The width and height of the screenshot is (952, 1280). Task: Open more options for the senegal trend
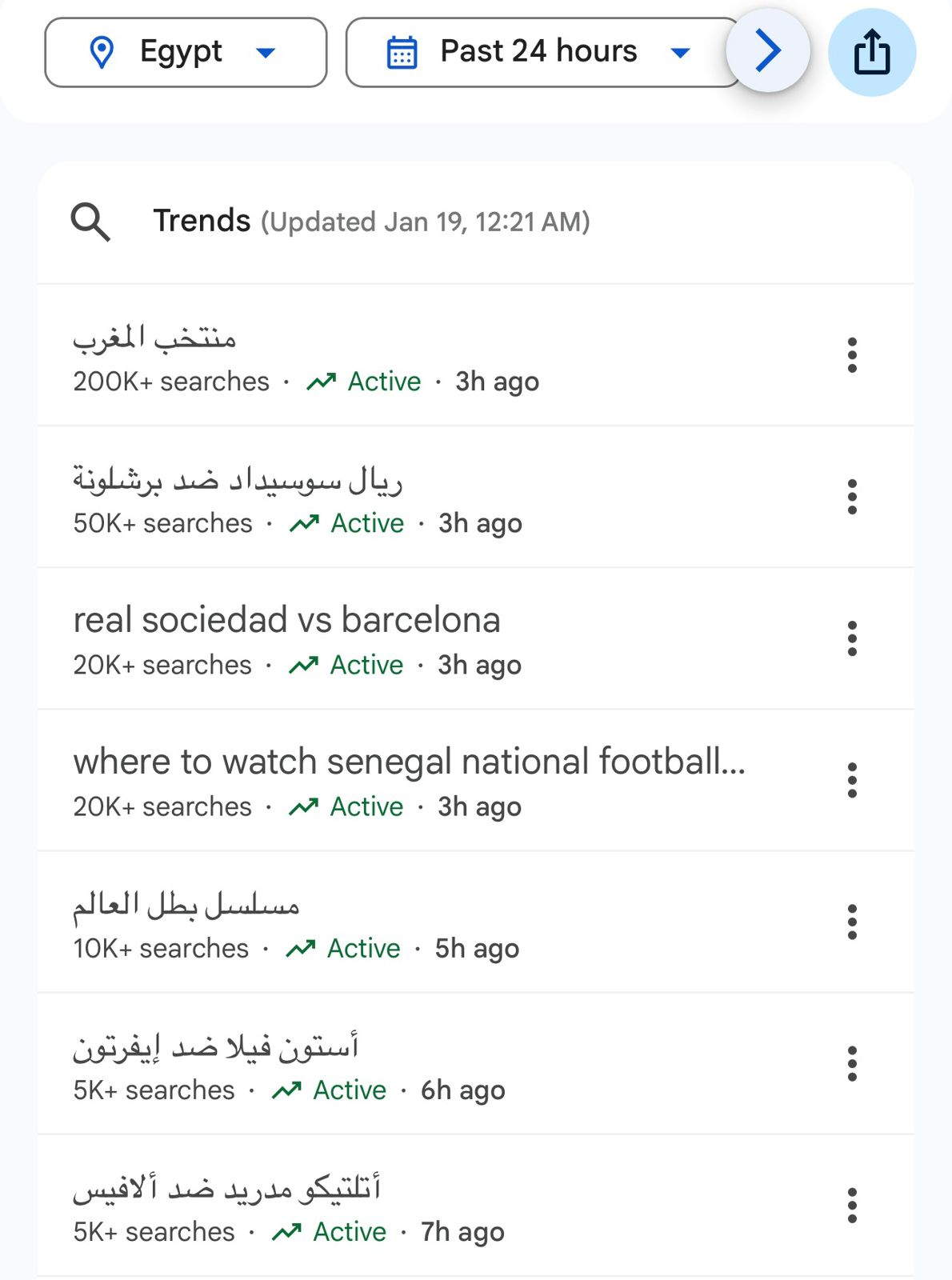coord(852,780)
